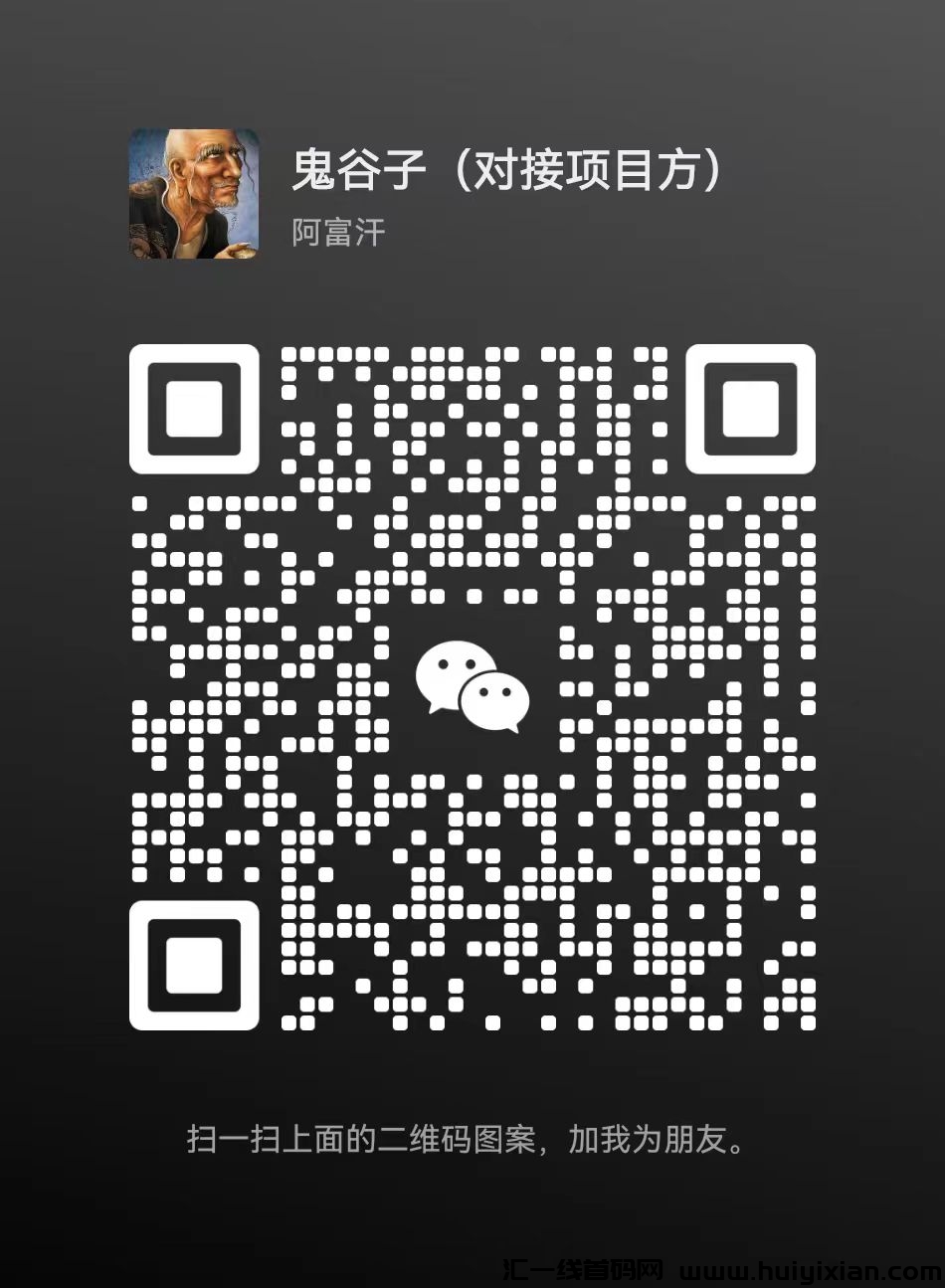945x1288 pixels.
Task: Tap the small inner square of the top-left marker
Action: click(x=195, y=408)
